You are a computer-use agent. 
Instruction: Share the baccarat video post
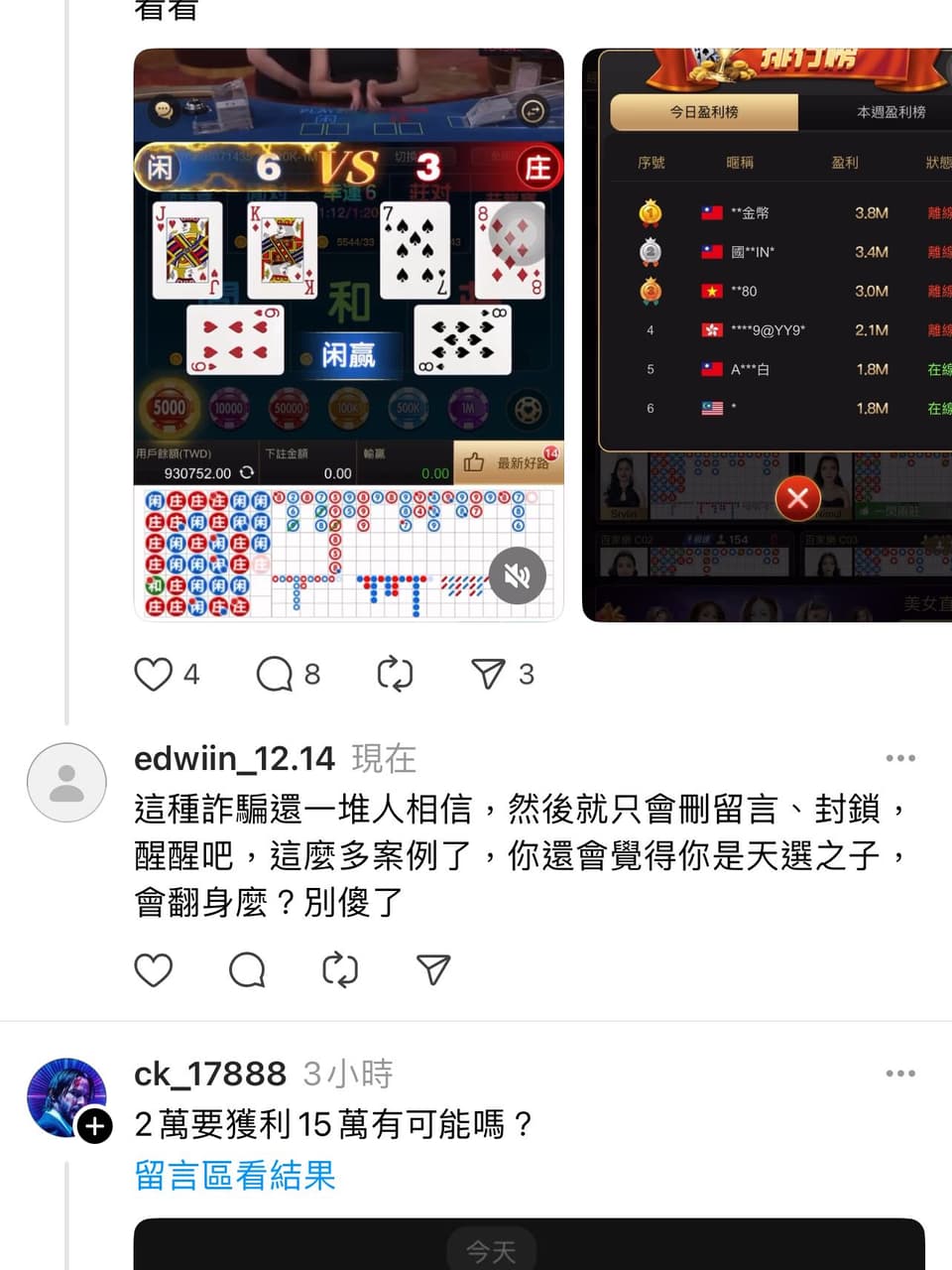[488, 675]
